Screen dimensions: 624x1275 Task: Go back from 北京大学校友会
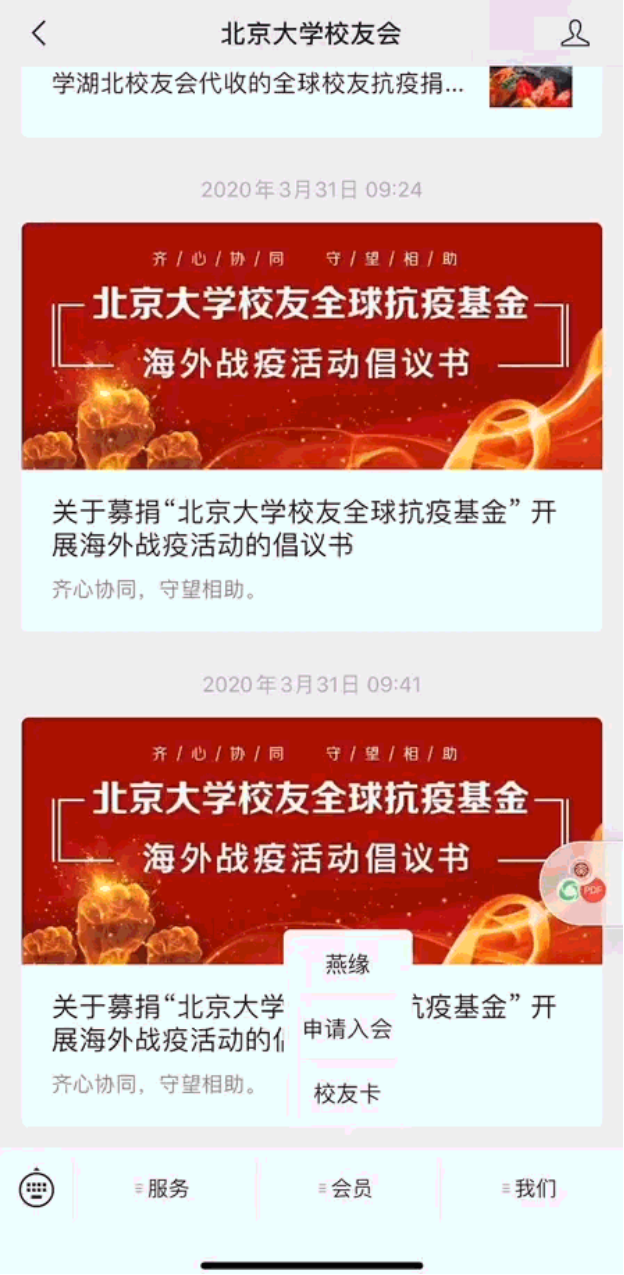pyautogui.click(x=39, y=33)
